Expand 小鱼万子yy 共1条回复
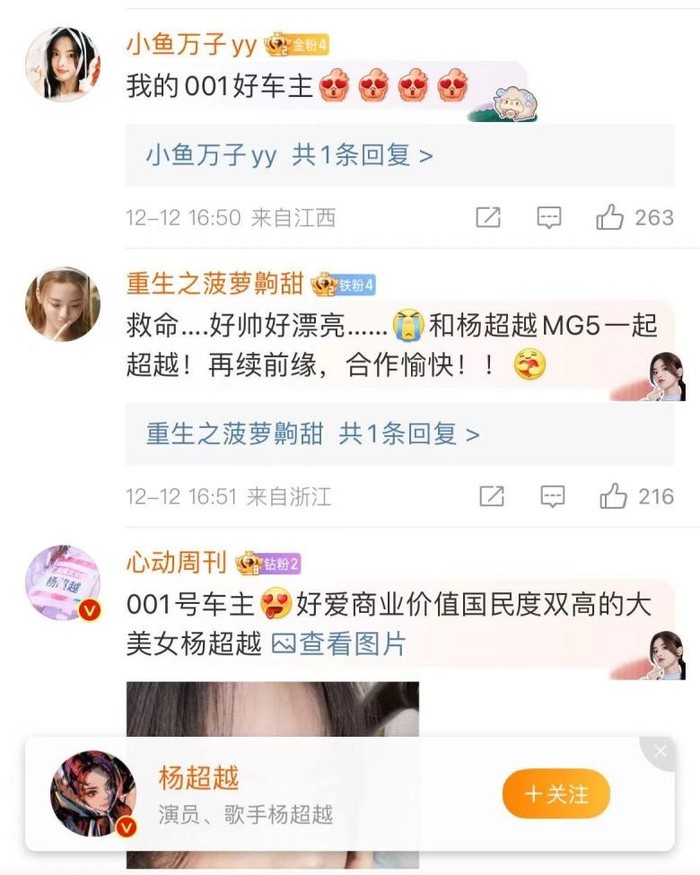Viewport: 700px width, 875px height. (x=289, y=156)
